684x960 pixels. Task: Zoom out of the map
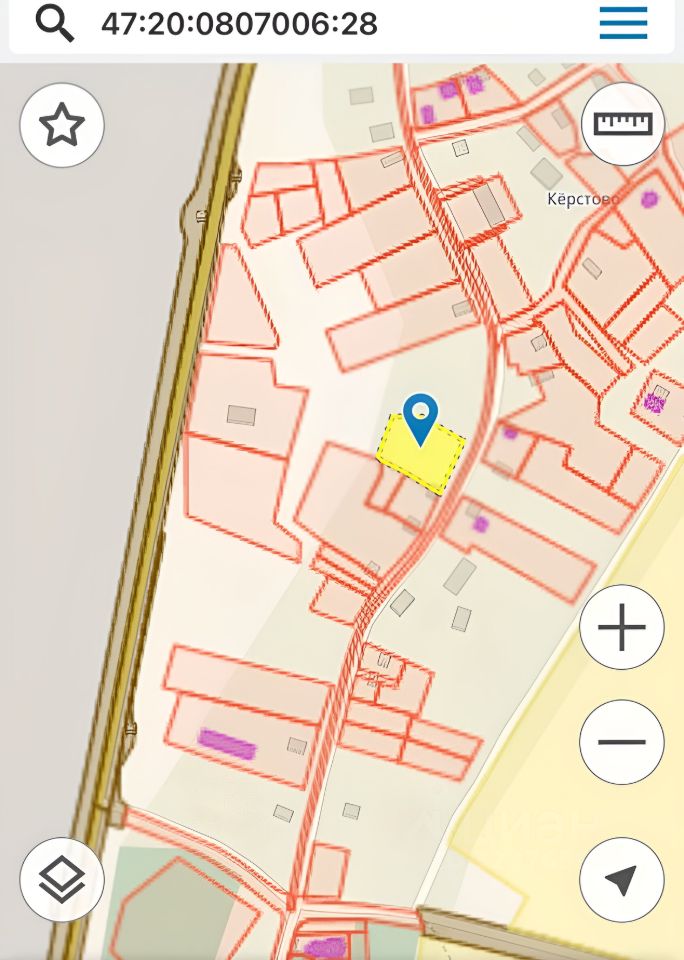621,742
